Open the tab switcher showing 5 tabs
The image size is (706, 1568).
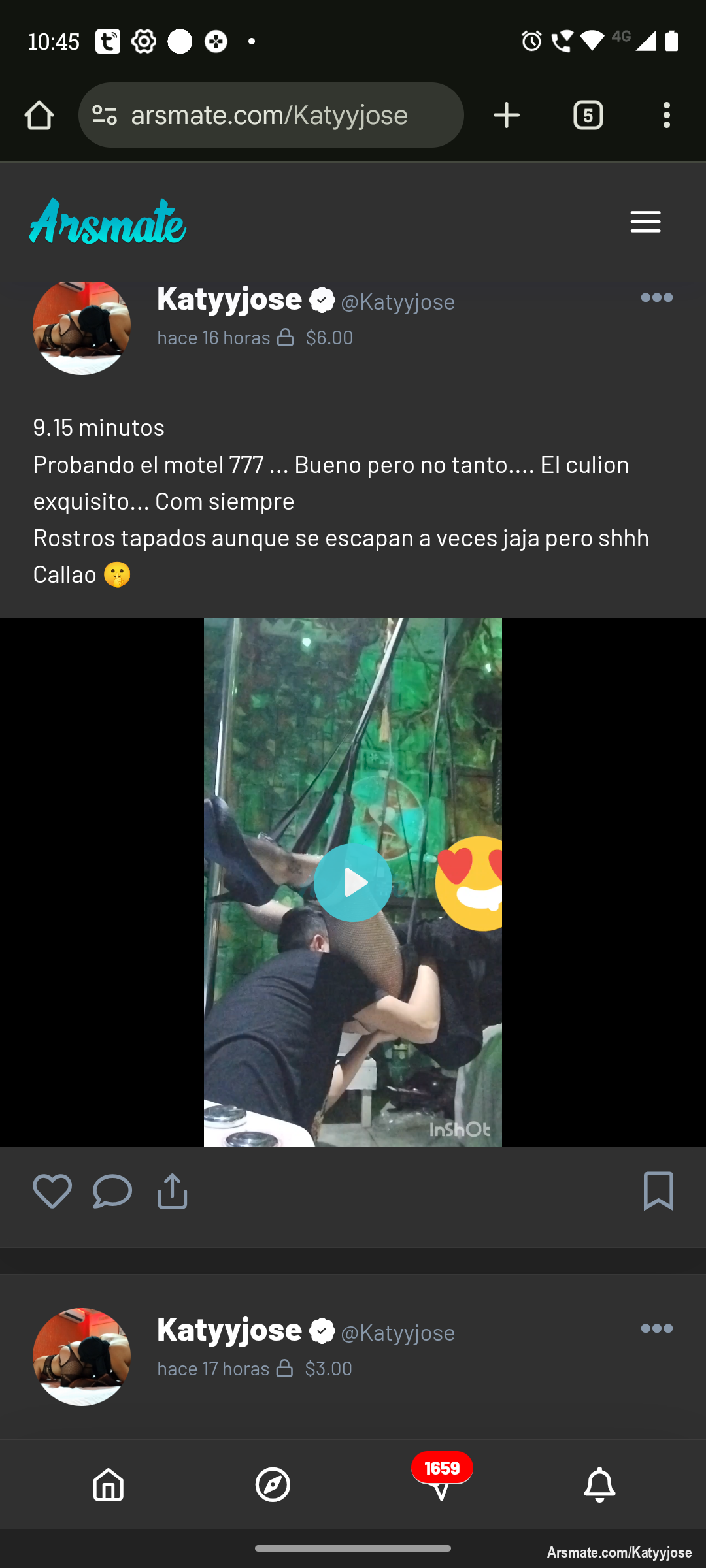point(588,116)
